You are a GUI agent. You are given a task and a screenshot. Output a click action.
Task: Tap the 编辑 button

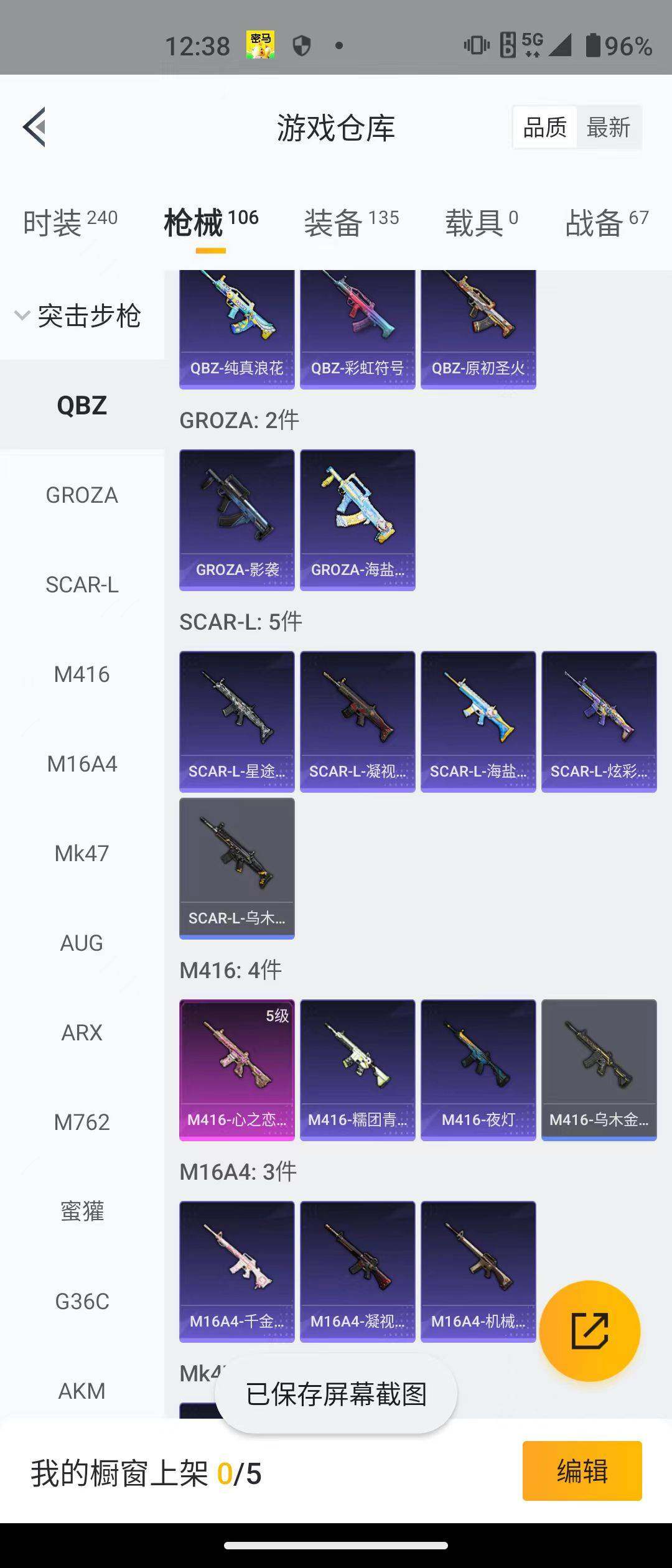point(582,1471)
